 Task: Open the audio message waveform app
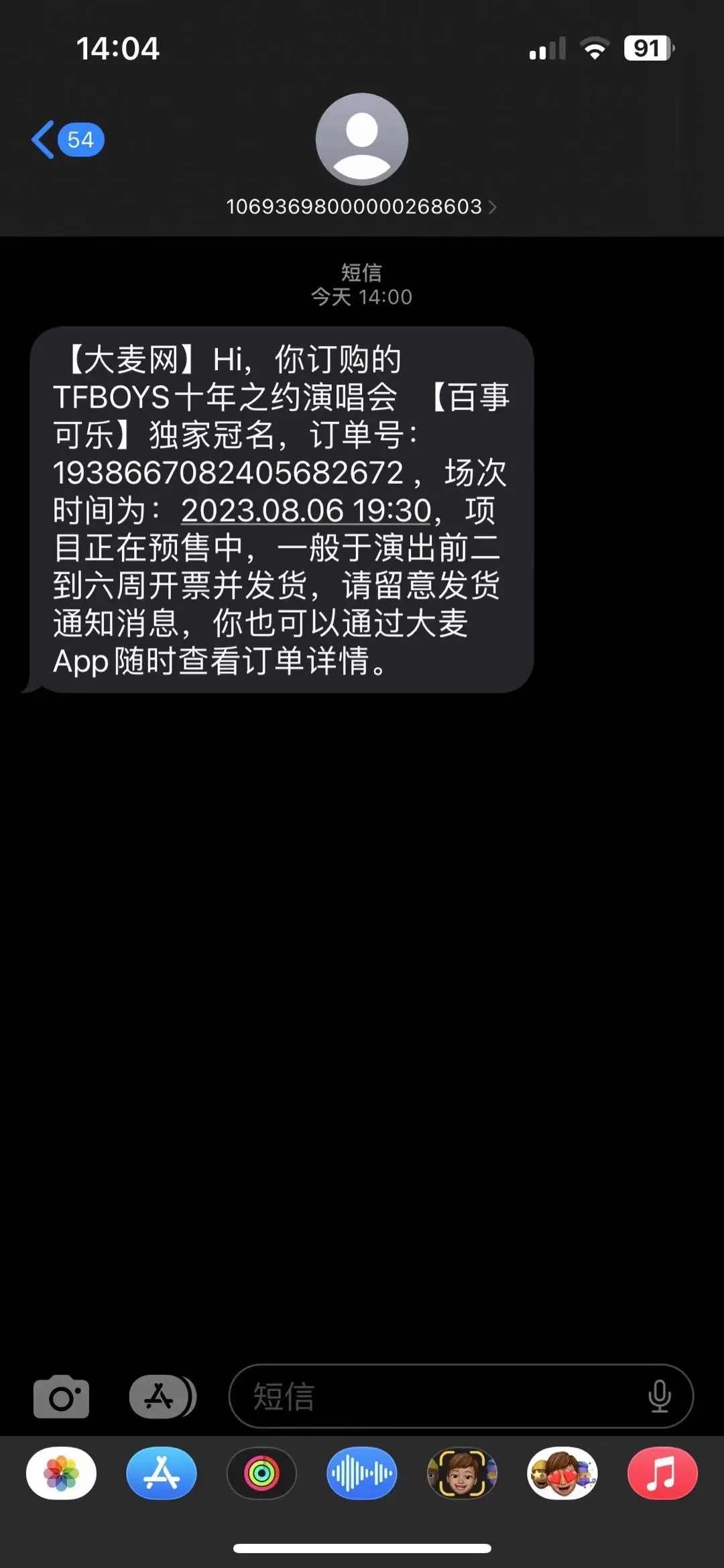(x=362, y=1473)
